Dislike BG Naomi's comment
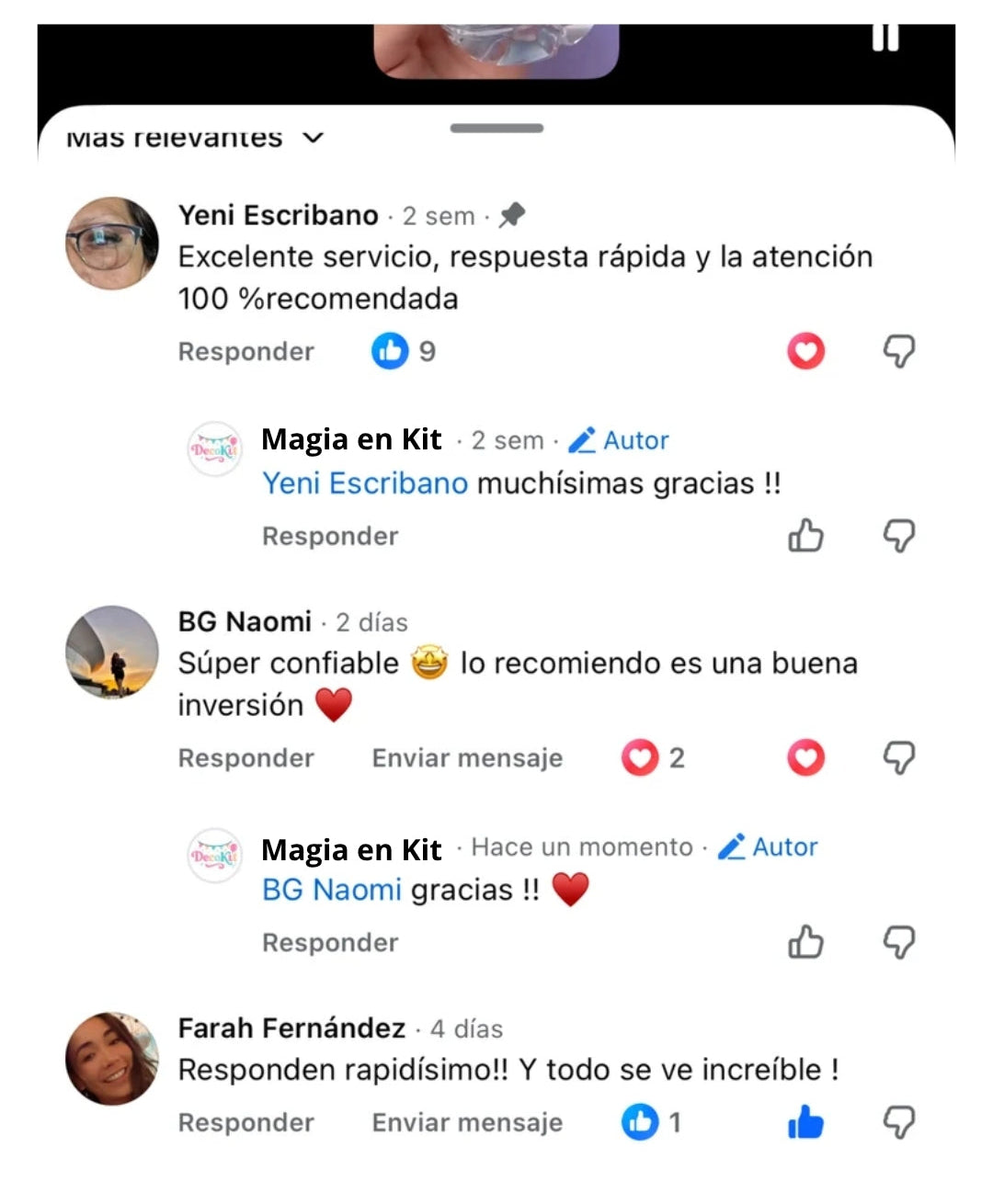 (898, 758)
